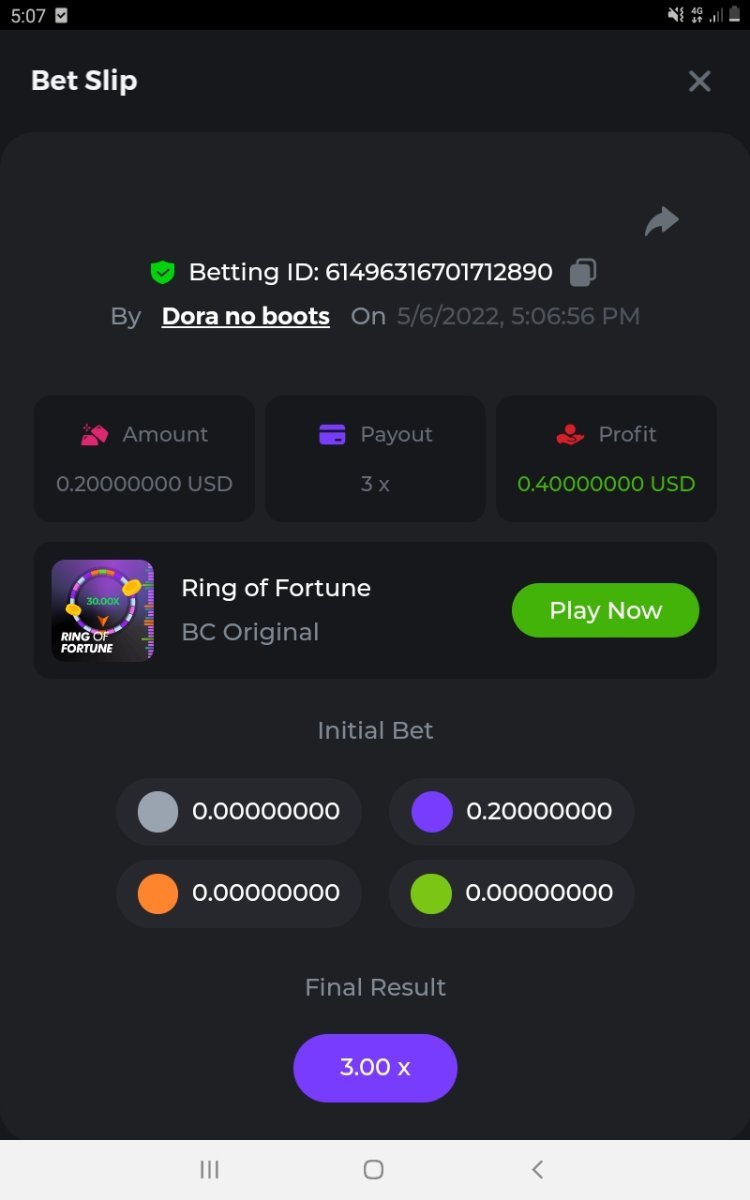Copy the Betting ID
Image resolution: width=750 pixels, height=1200 pixels.
click(x=583, y=272)
